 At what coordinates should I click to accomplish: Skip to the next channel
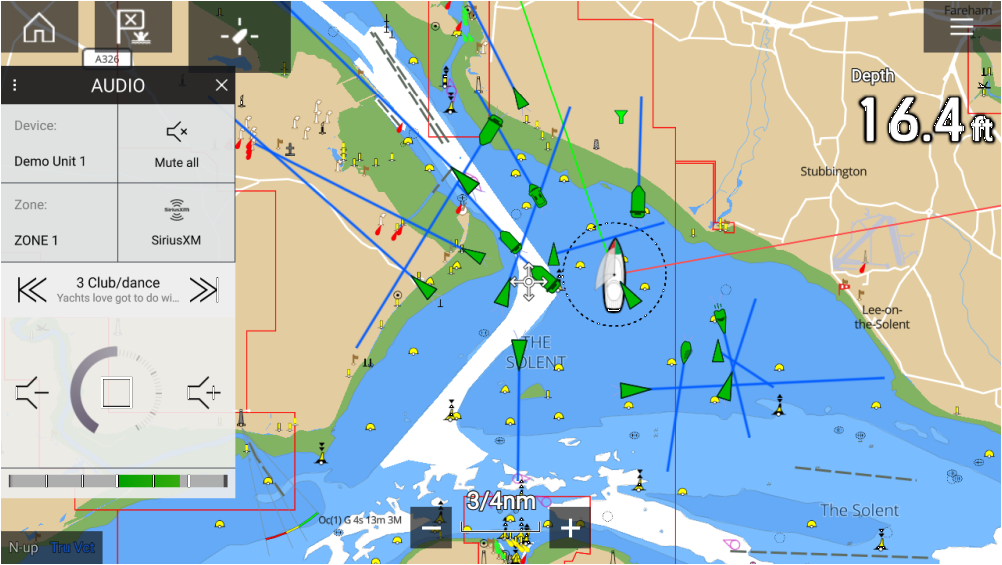click(x=204, y=290)
